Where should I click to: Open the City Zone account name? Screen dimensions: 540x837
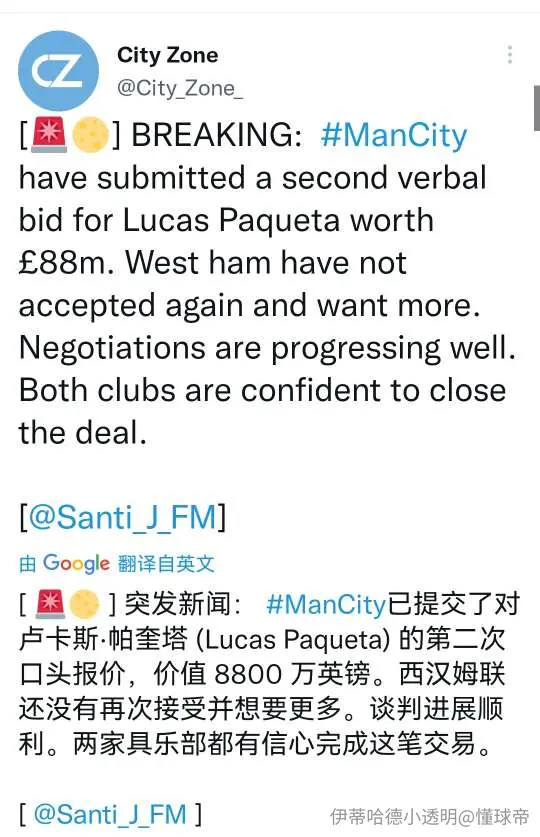[x=168, y=55]
